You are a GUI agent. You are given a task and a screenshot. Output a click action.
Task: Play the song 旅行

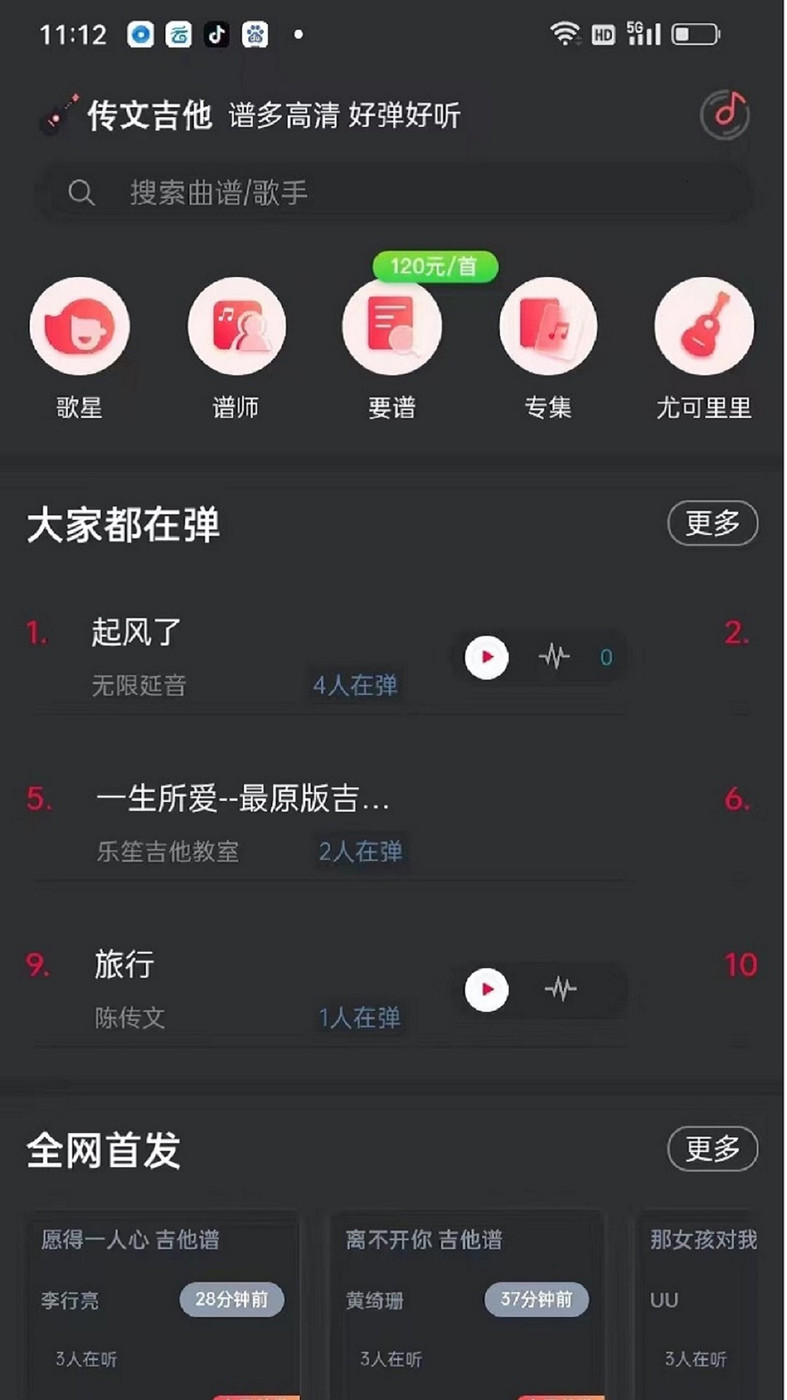[x=486, y=989]
